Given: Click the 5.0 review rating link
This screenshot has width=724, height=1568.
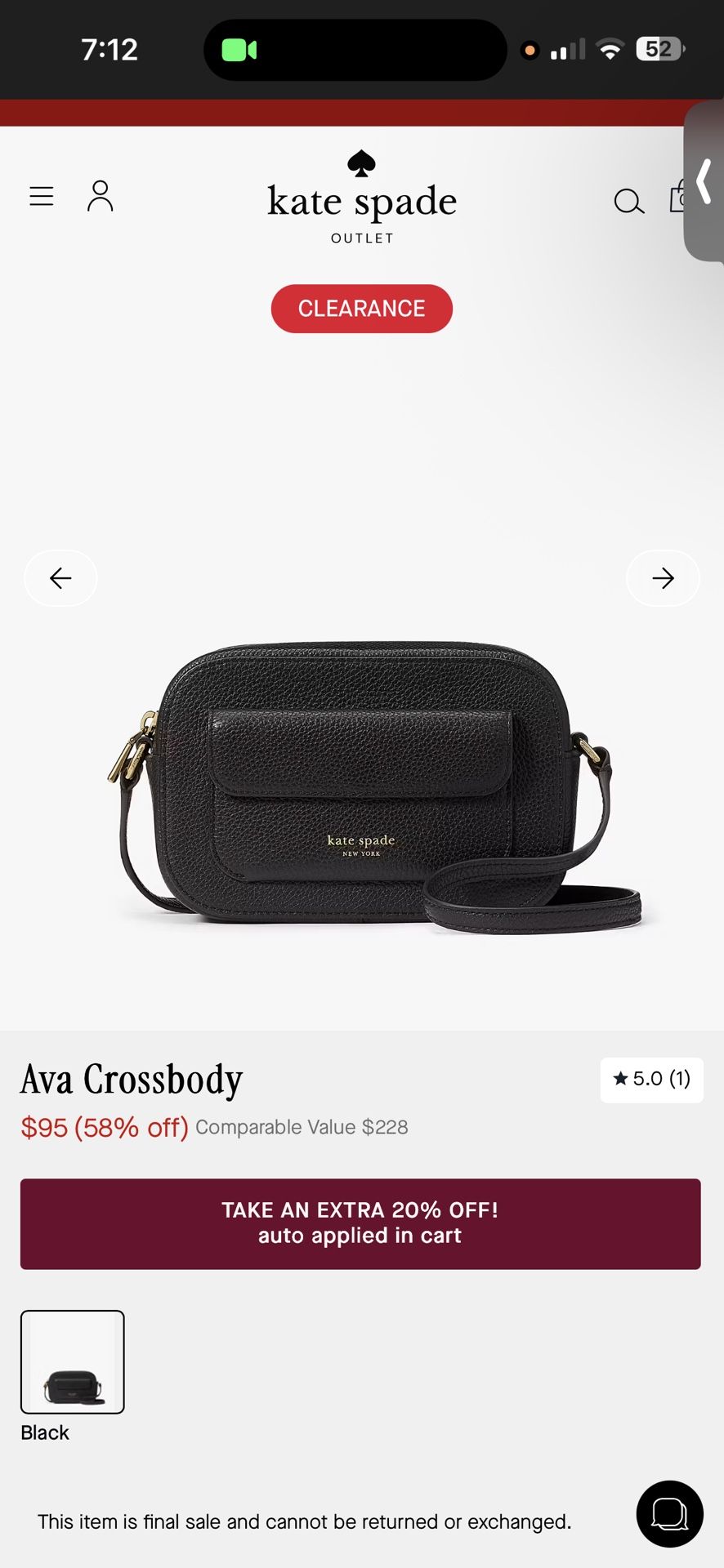Looking at the screenshot, I should pos(651,1079).
